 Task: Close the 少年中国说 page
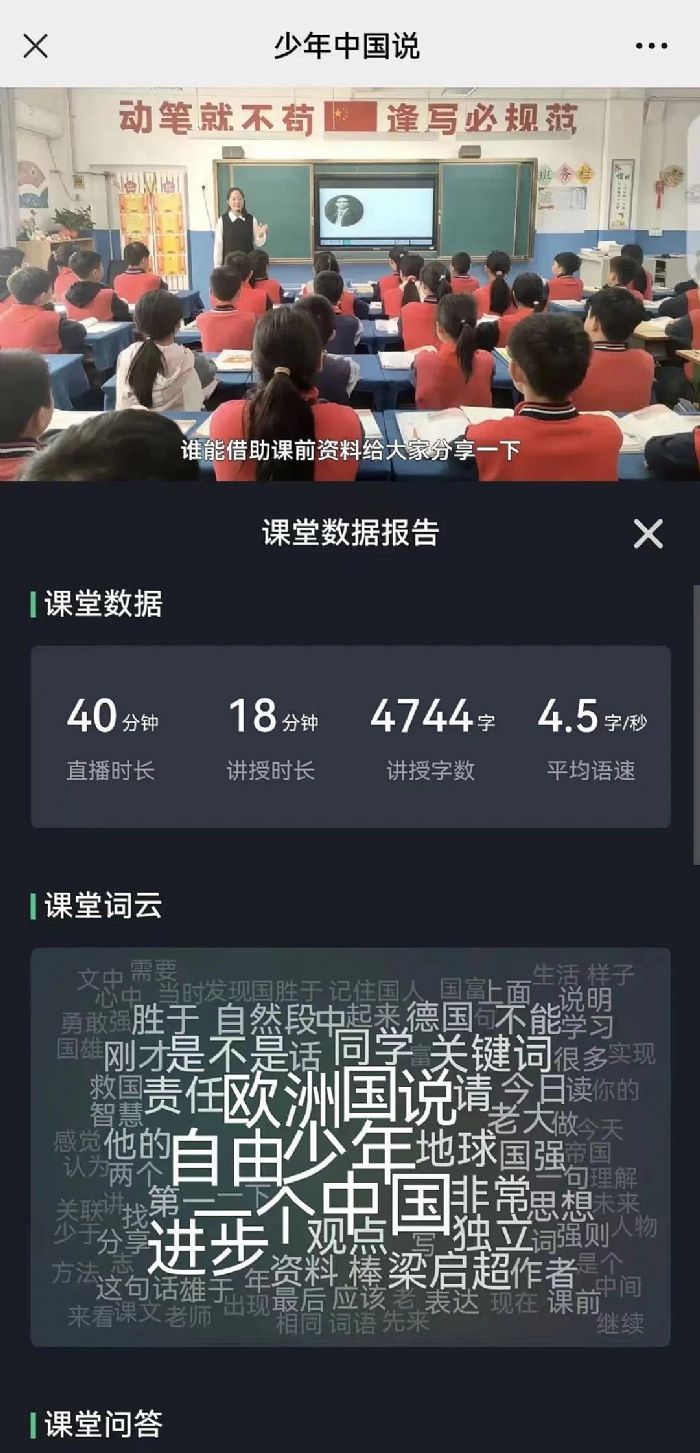tap(36, 46)
